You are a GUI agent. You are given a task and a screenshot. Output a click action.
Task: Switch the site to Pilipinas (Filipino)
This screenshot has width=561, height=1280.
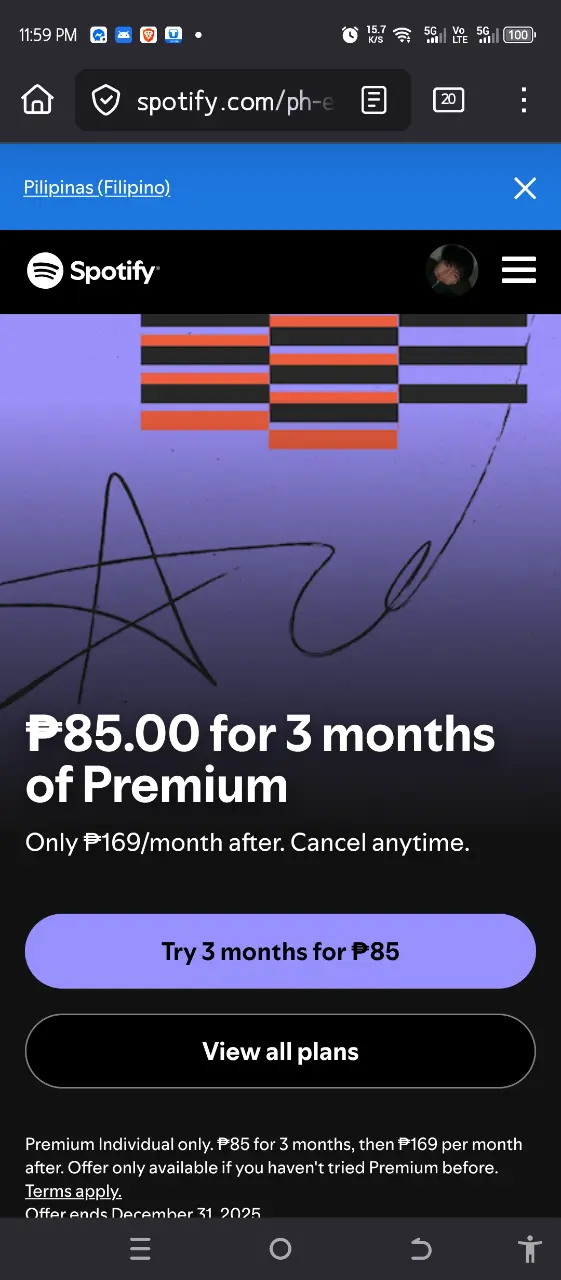[x=97, y=187]
